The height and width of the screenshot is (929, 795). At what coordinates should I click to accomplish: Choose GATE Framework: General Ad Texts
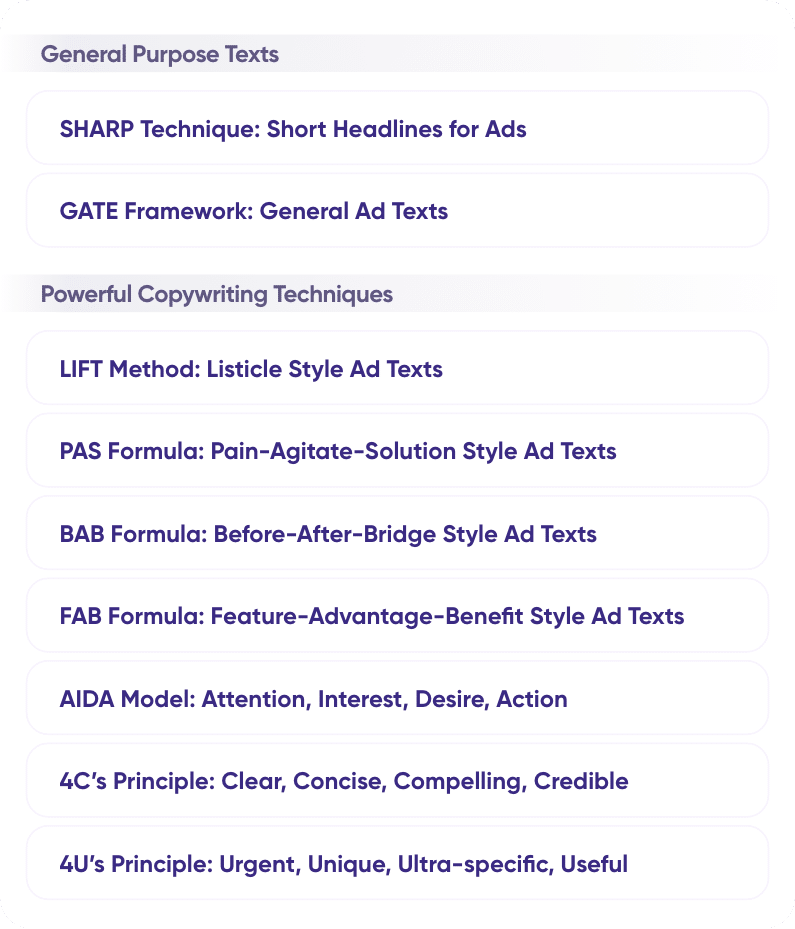pyautogui.click(x=397, y=211)
